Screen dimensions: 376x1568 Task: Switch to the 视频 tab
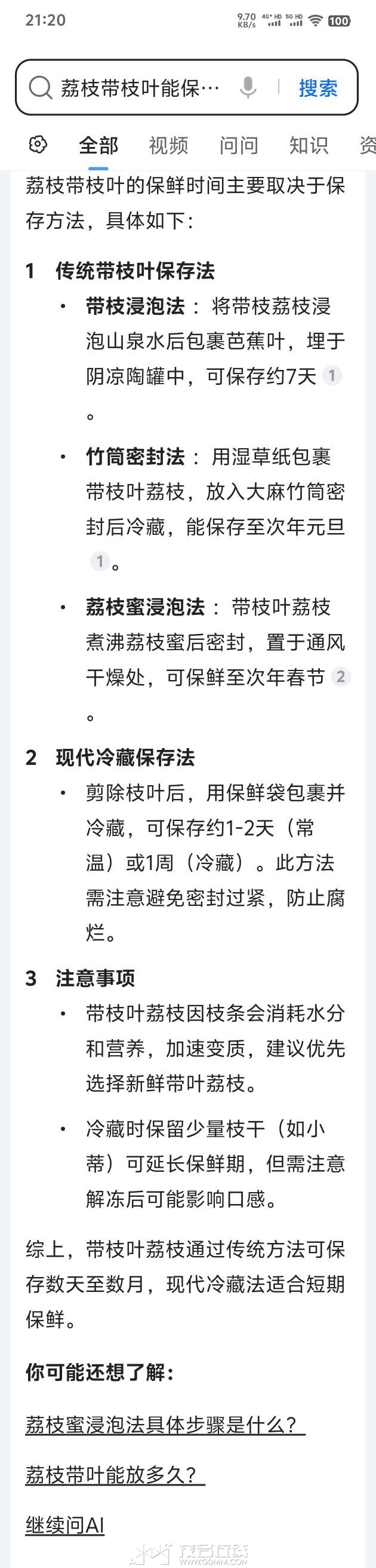click(168, 145)
